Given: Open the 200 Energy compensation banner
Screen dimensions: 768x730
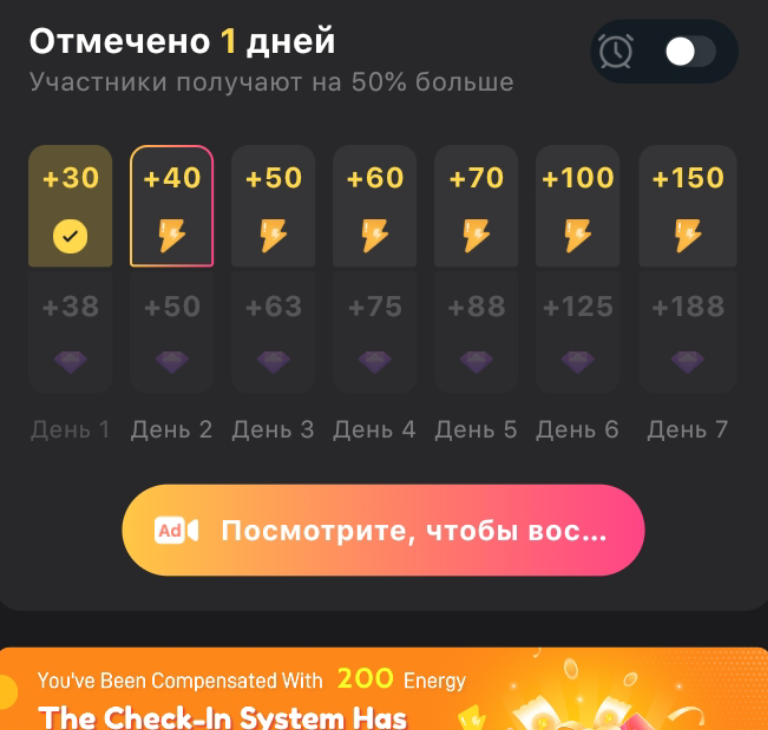Looking at the screenshot, I should pyautogui.click(x=384, y=692).
